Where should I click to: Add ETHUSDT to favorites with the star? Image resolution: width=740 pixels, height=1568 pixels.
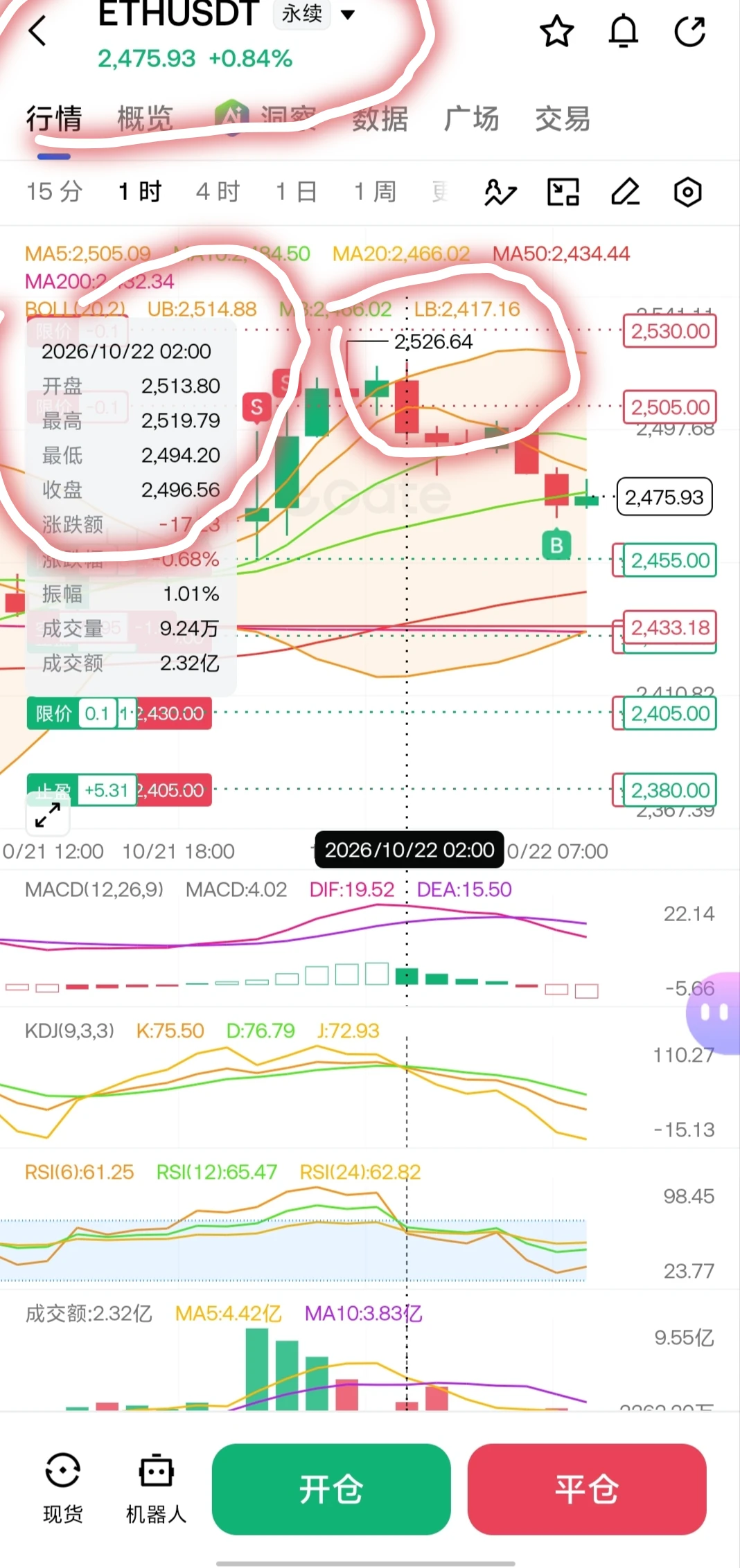pyautogui.click(x=557, y=31)
